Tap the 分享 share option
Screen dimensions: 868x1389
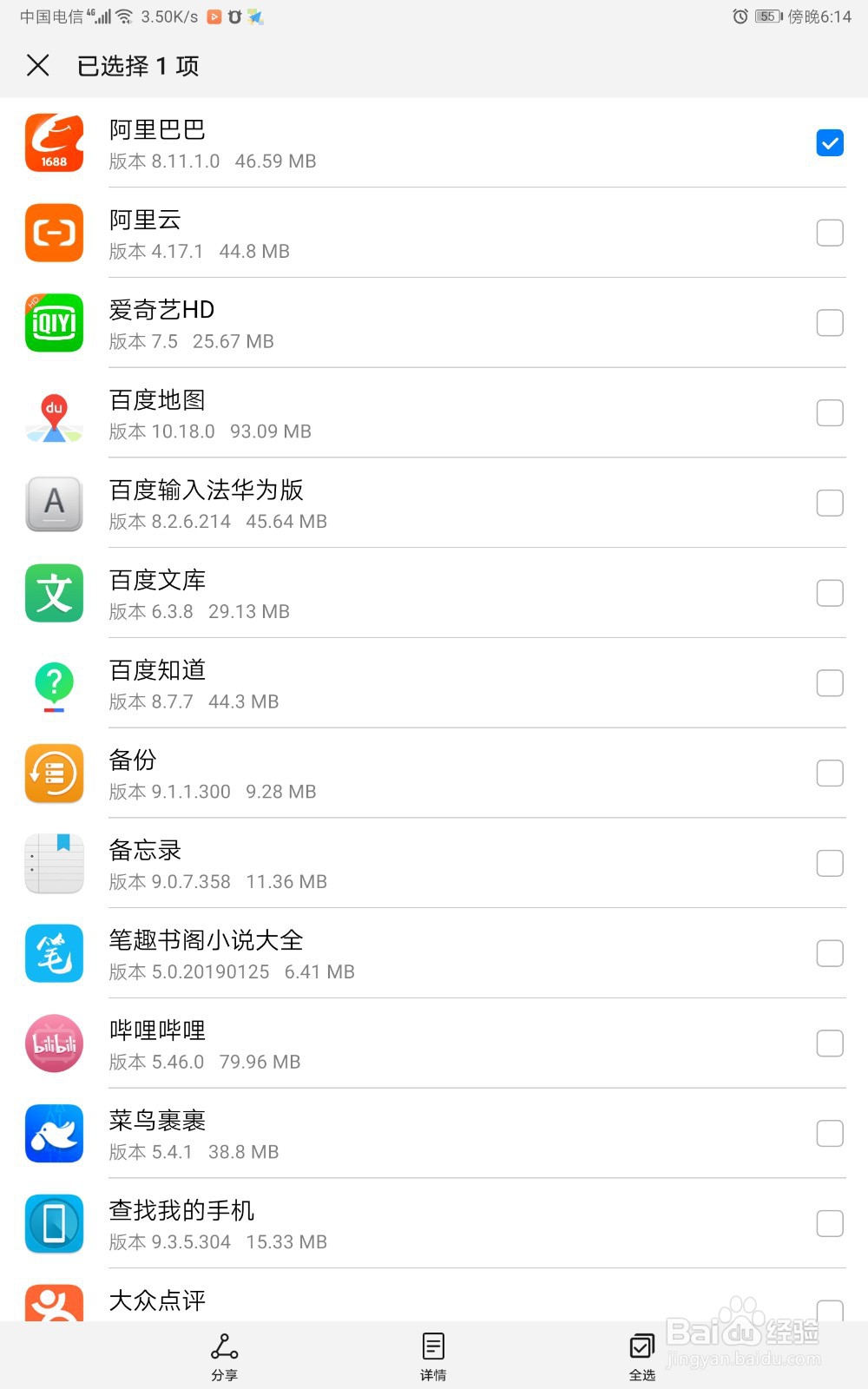(x=225, y=1354)
